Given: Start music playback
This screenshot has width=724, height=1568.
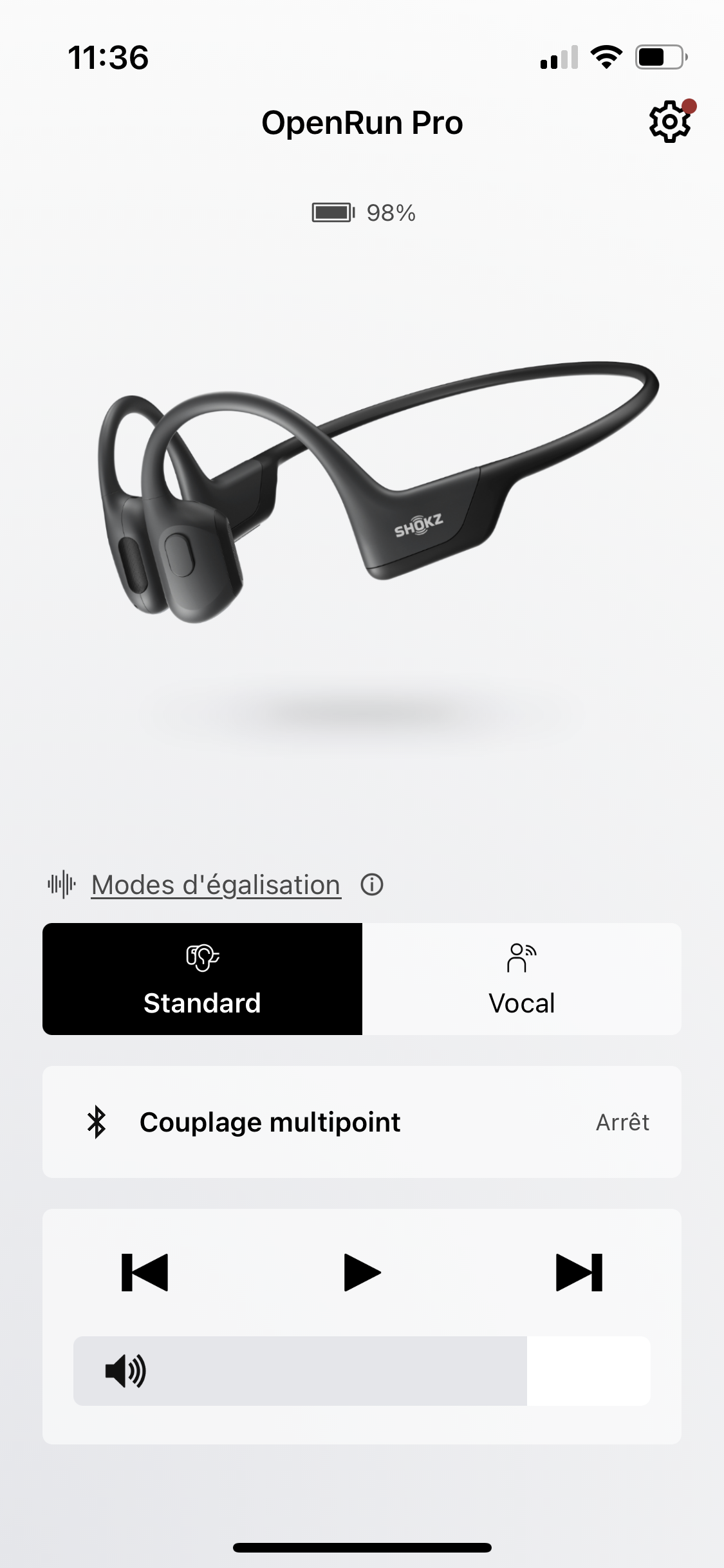Looking at the screenshot, I should coord(362,1273).
